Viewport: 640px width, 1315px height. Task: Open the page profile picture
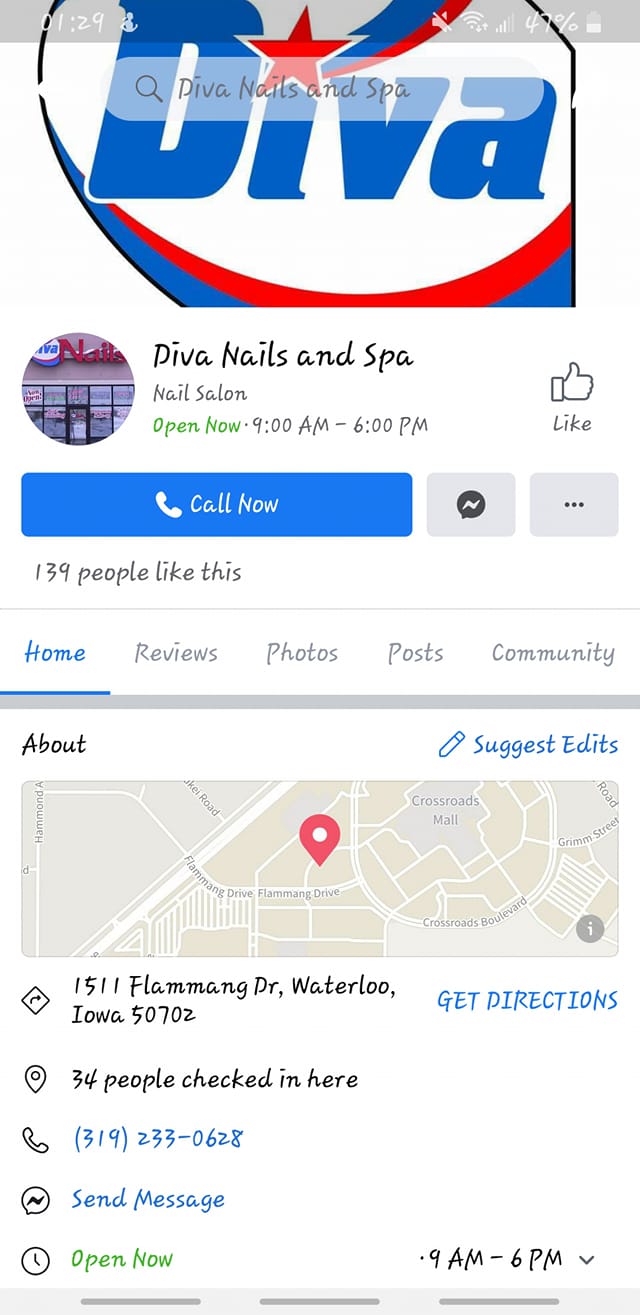pos(78,389)
